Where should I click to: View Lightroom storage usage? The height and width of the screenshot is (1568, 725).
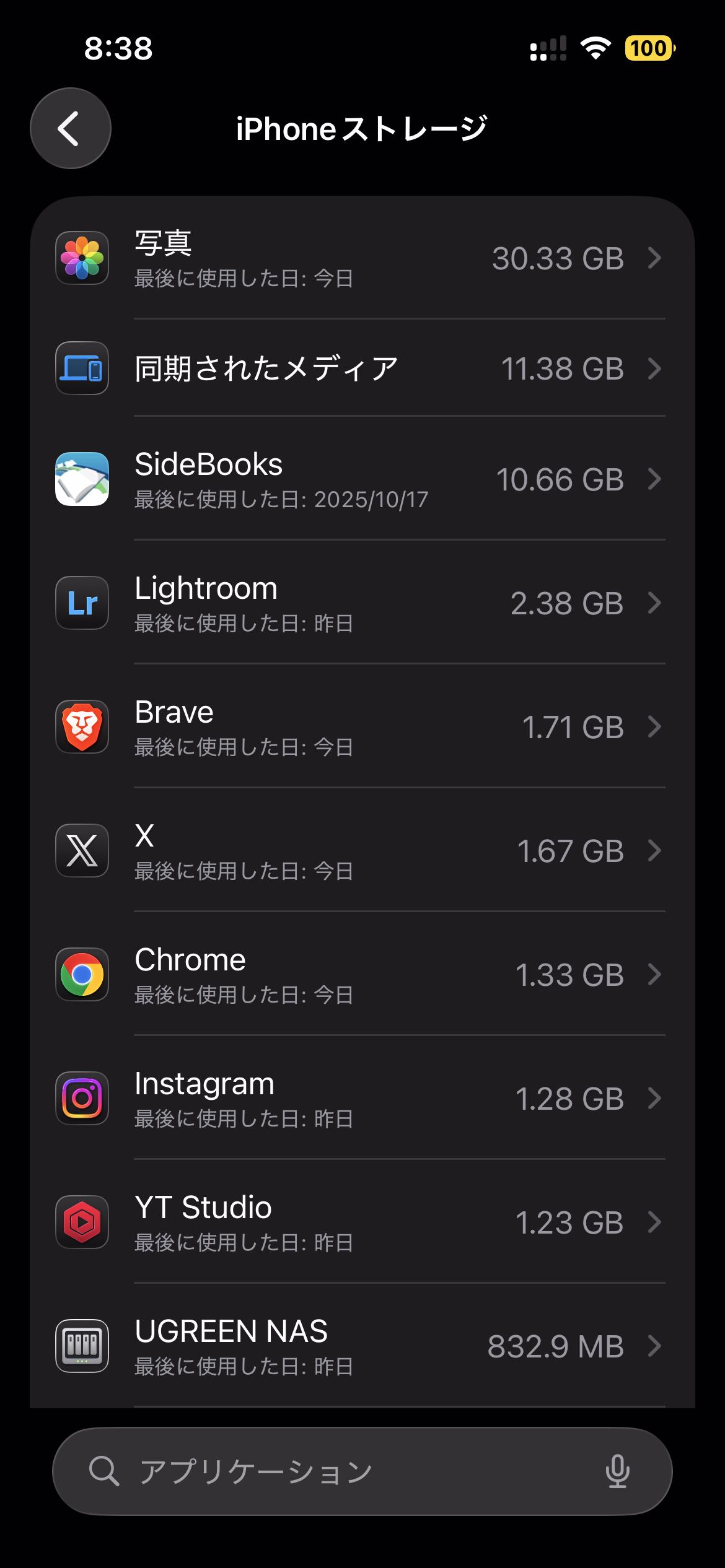click(362, 603)
